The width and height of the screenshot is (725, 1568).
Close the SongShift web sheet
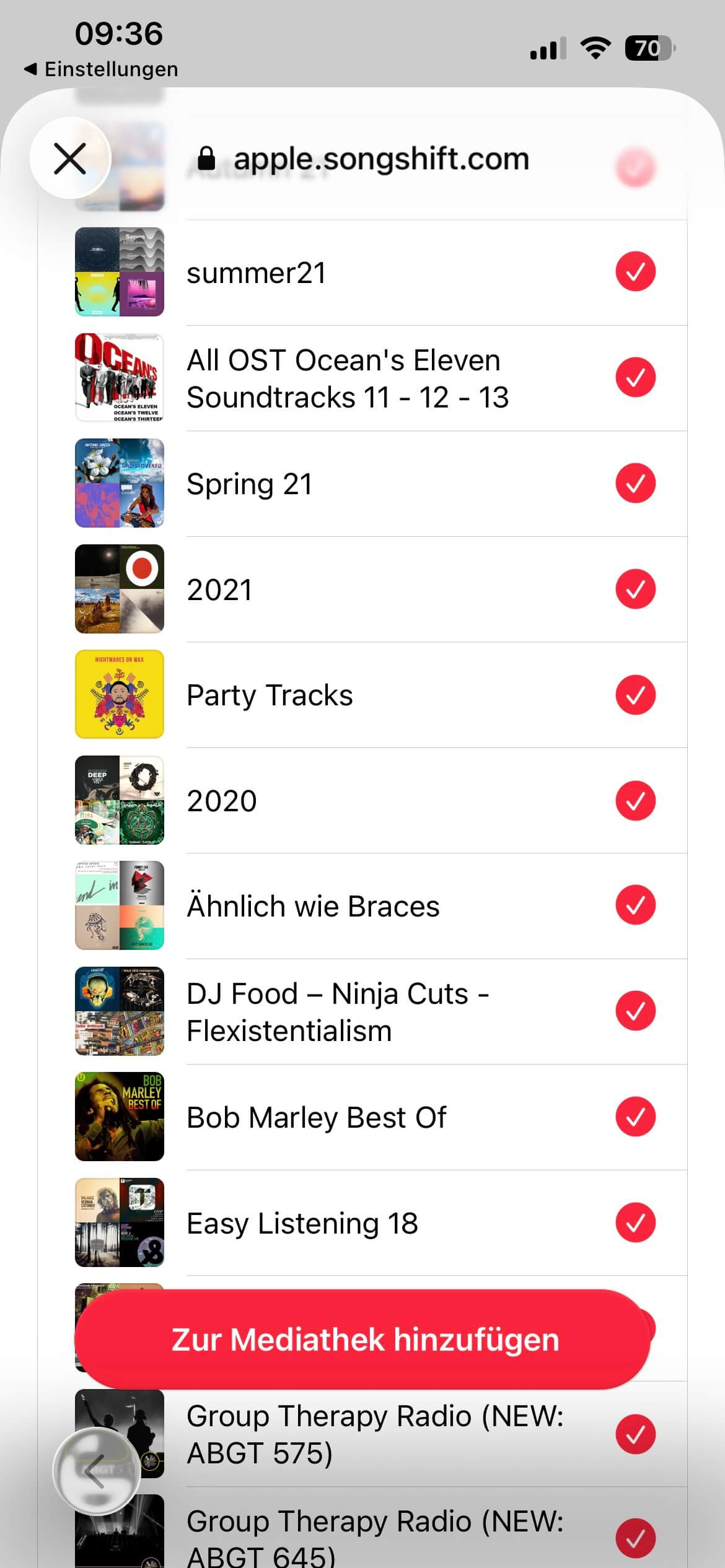coord(70,159)
